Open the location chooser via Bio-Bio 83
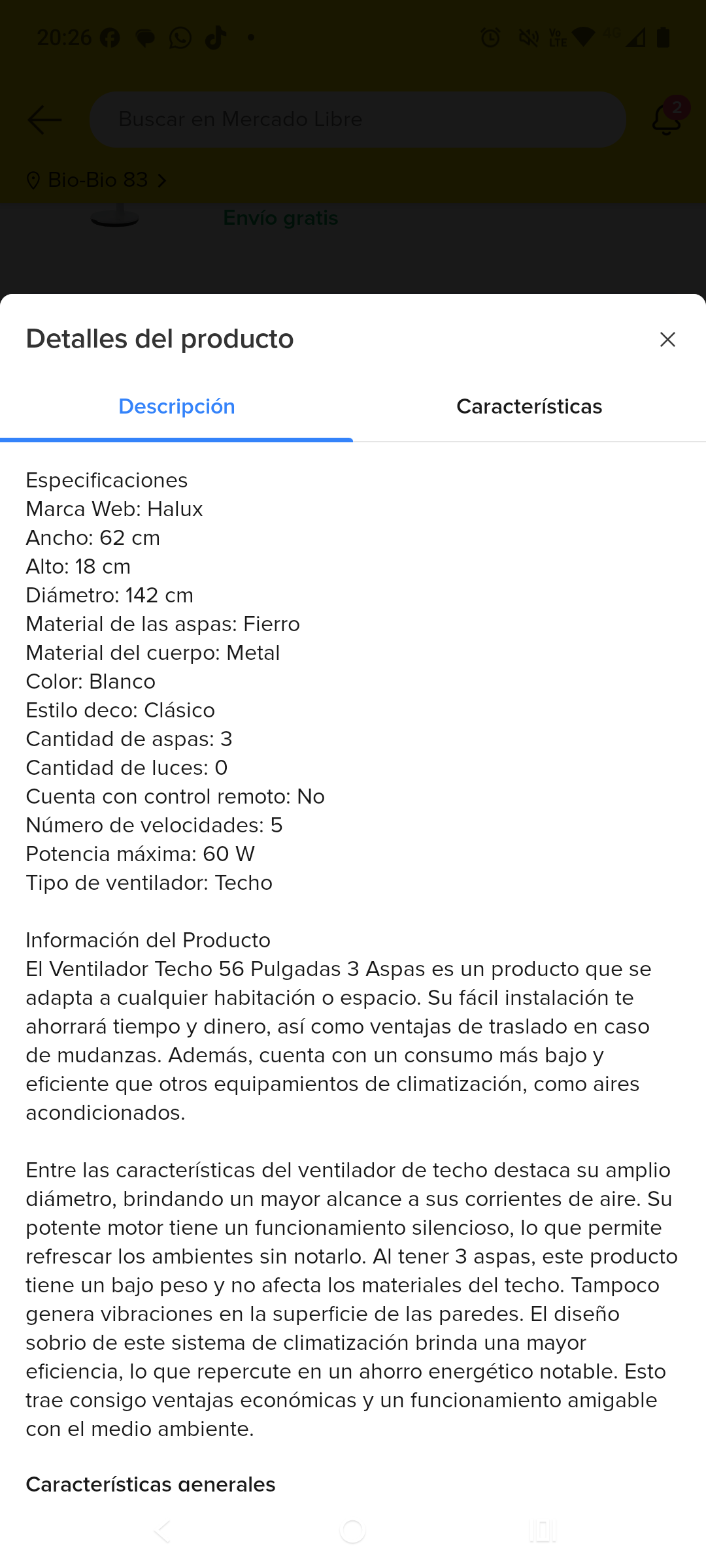Image resolution: width=706 pixels, height=1568 pixels. 98,179
